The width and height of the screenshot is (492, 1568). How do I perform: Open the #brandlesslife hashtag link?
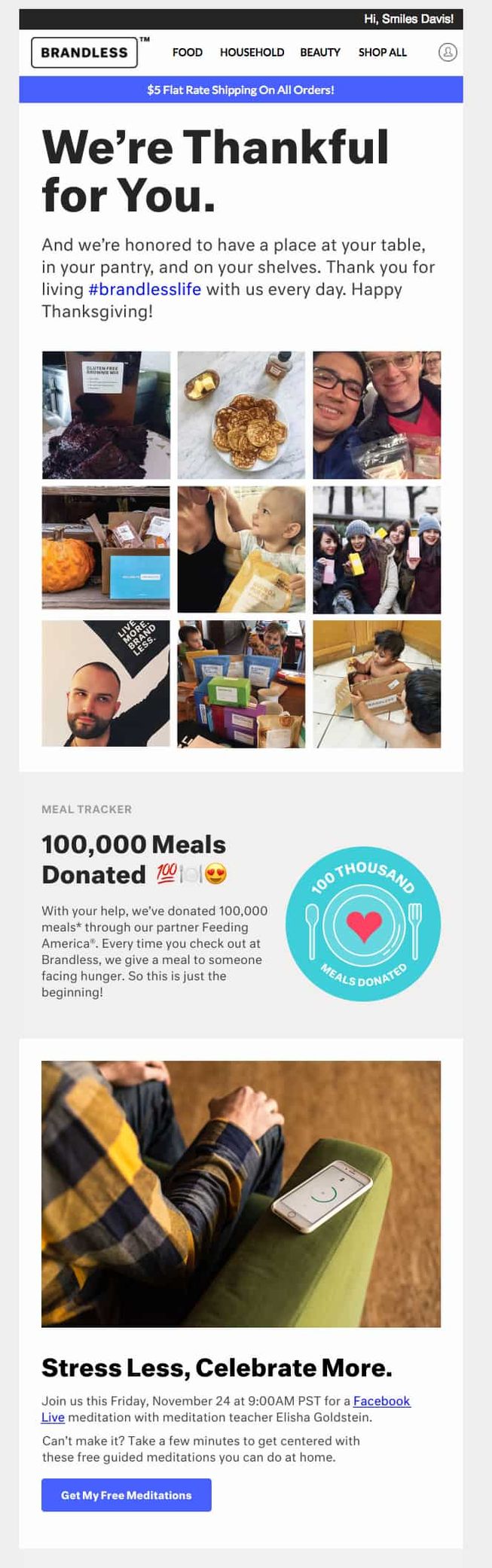click(145, 289)
